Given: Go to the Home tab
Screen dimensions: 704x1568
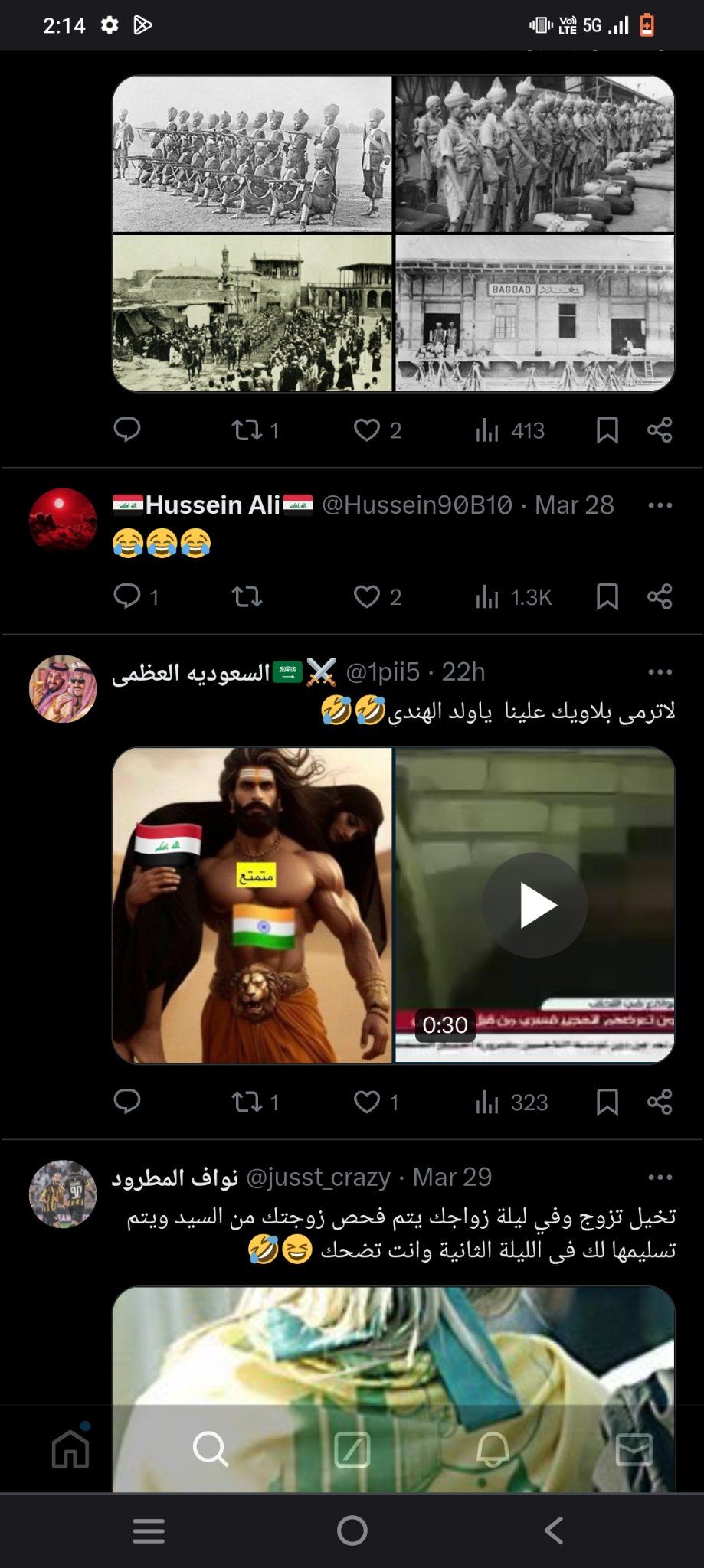Looking at the screenshot, I should coord(70,1449).
